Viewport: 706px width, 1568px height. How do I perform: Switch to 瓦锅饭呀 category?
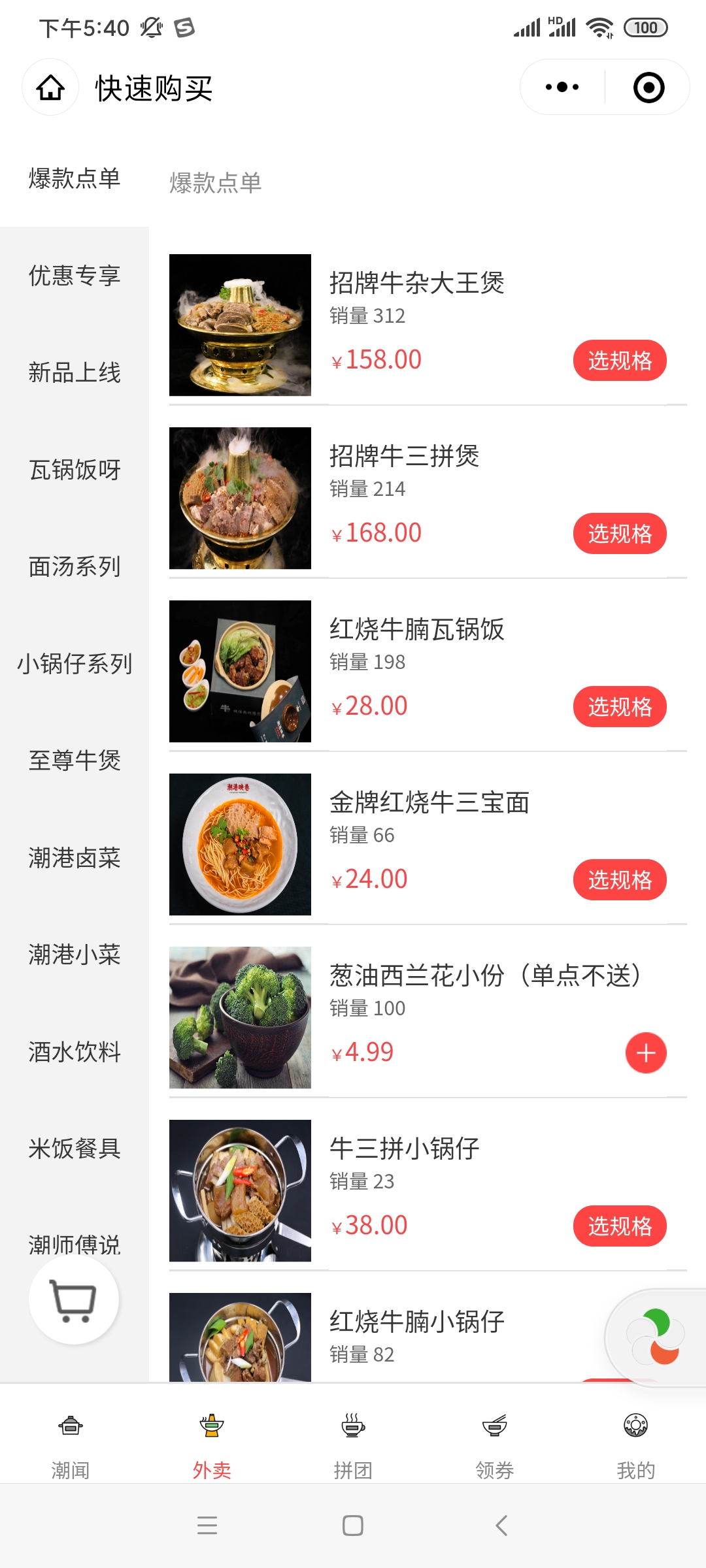tap(75, 469)
